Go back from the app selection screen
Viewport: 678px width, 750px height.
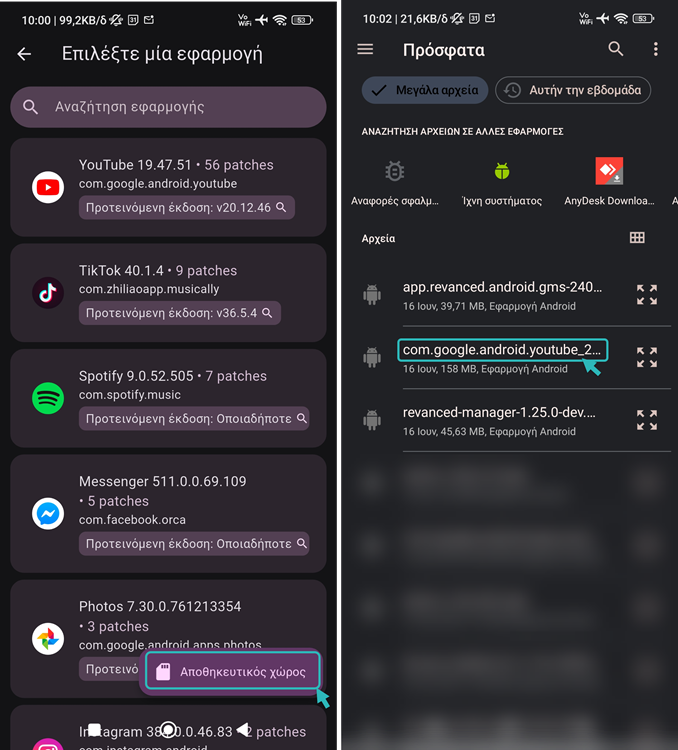pos(25,54)
